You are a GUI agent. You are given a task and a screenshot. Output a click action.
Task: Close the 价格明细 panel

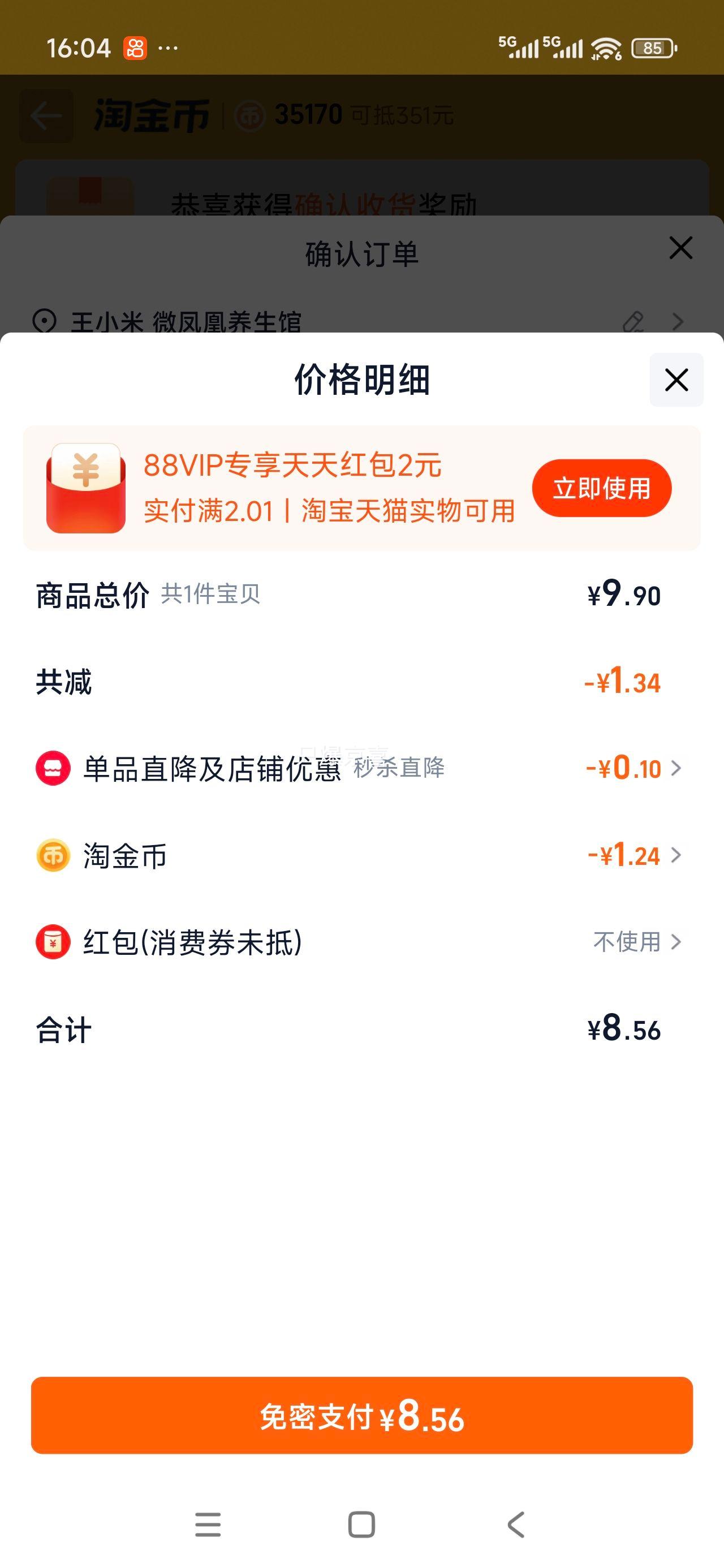pos(676,380)
